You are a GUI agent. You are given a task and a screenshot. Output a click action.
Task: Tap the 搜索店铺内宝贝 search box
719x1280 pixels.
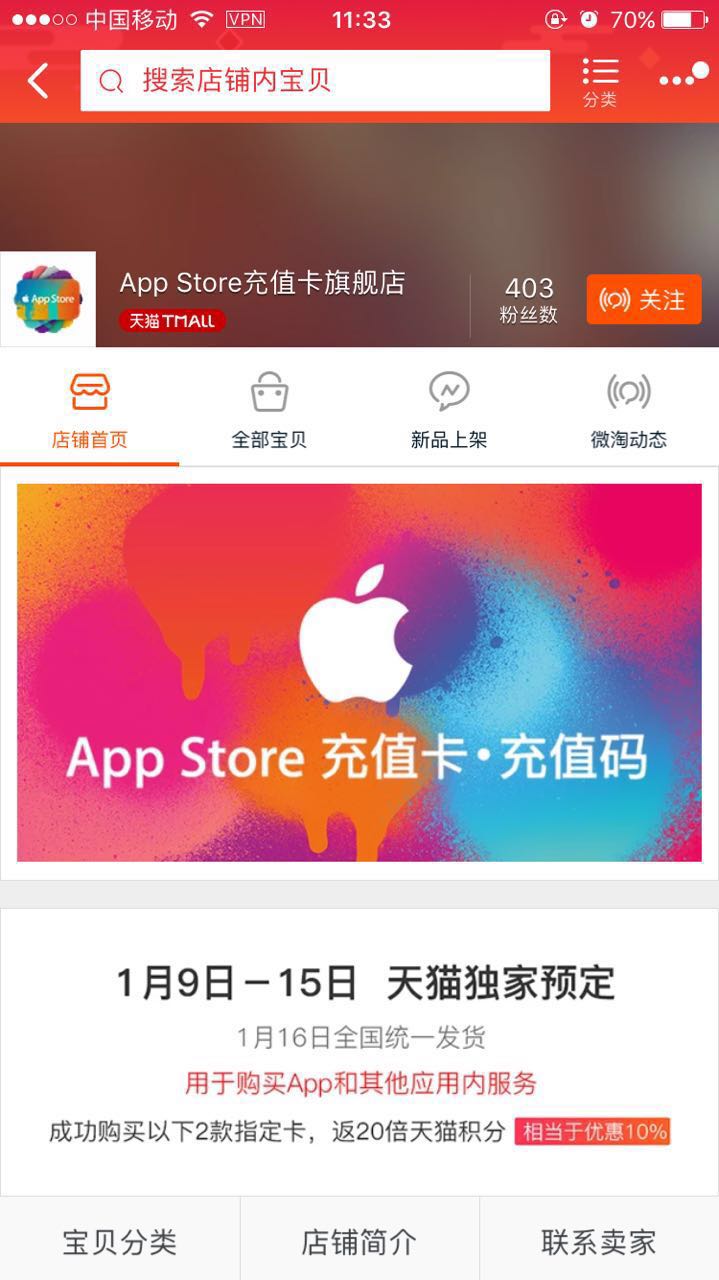pyautogui.click(x=315, y=81)
